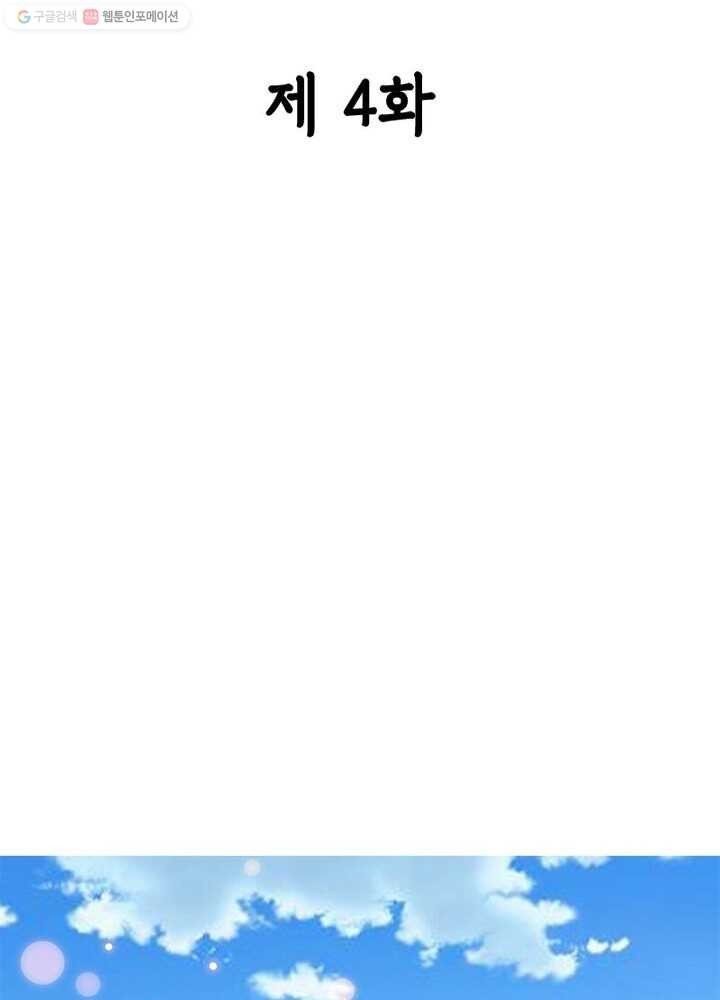Open the 구글검색 Google search shortcut
This screenshot has width=720, height=1000.
coord(47,16)
